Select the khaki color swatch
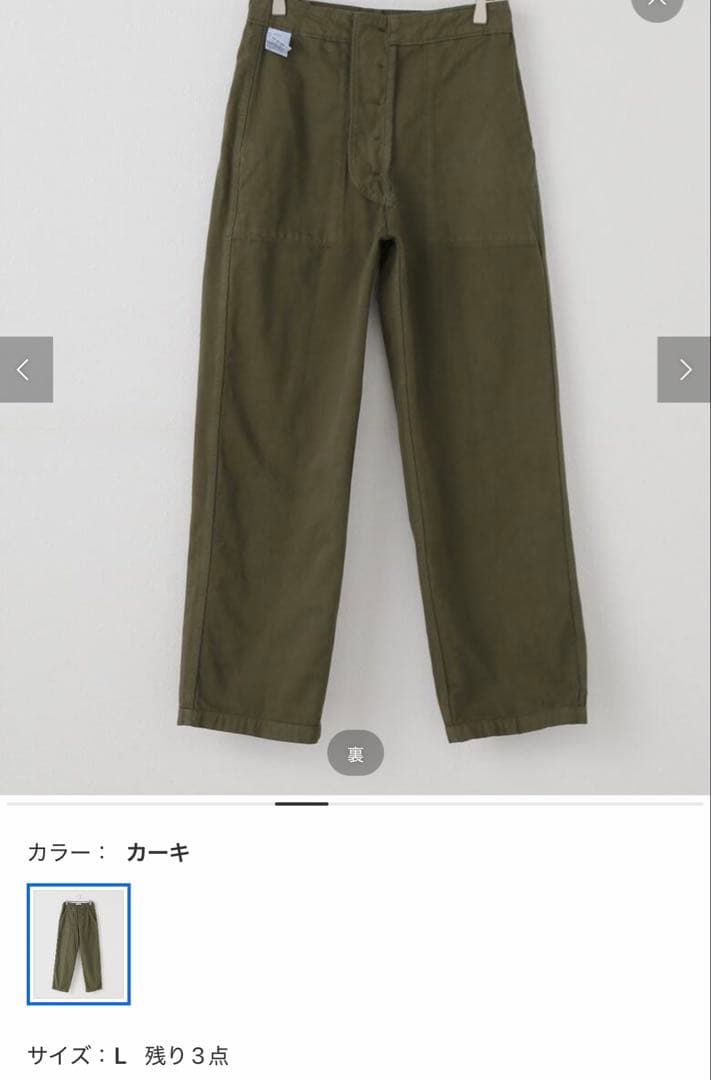Viewport: 711px width, 1080px height. pyautogui.click(x=79, y=944)
